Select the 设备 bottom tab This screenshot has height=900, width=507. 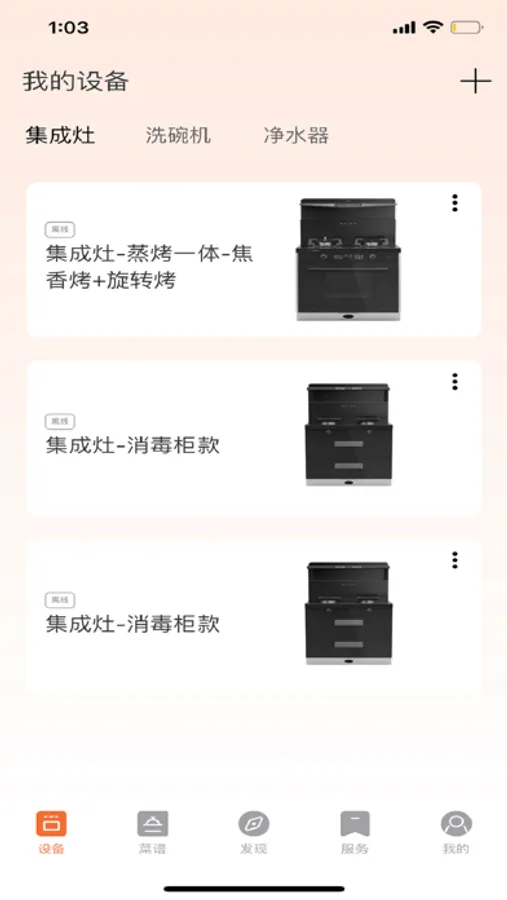click(x=51, y=832)
